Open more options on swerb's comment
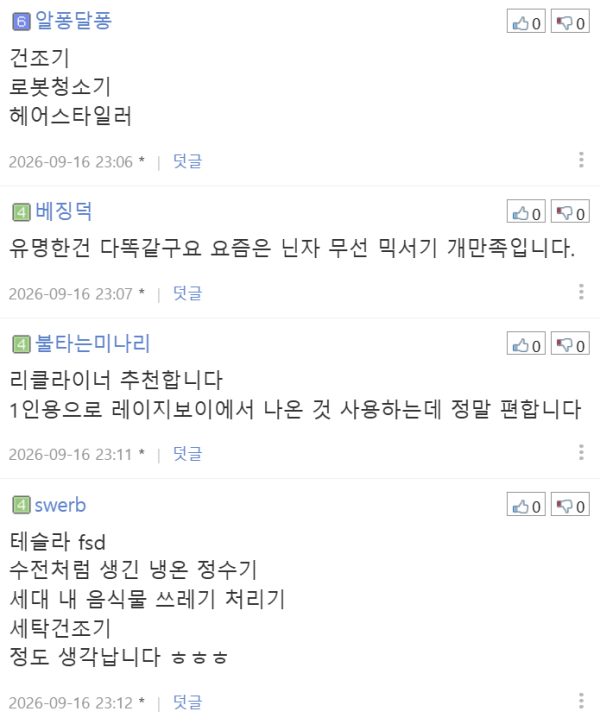This screenshot has width=600, height=724. (581, 701)
